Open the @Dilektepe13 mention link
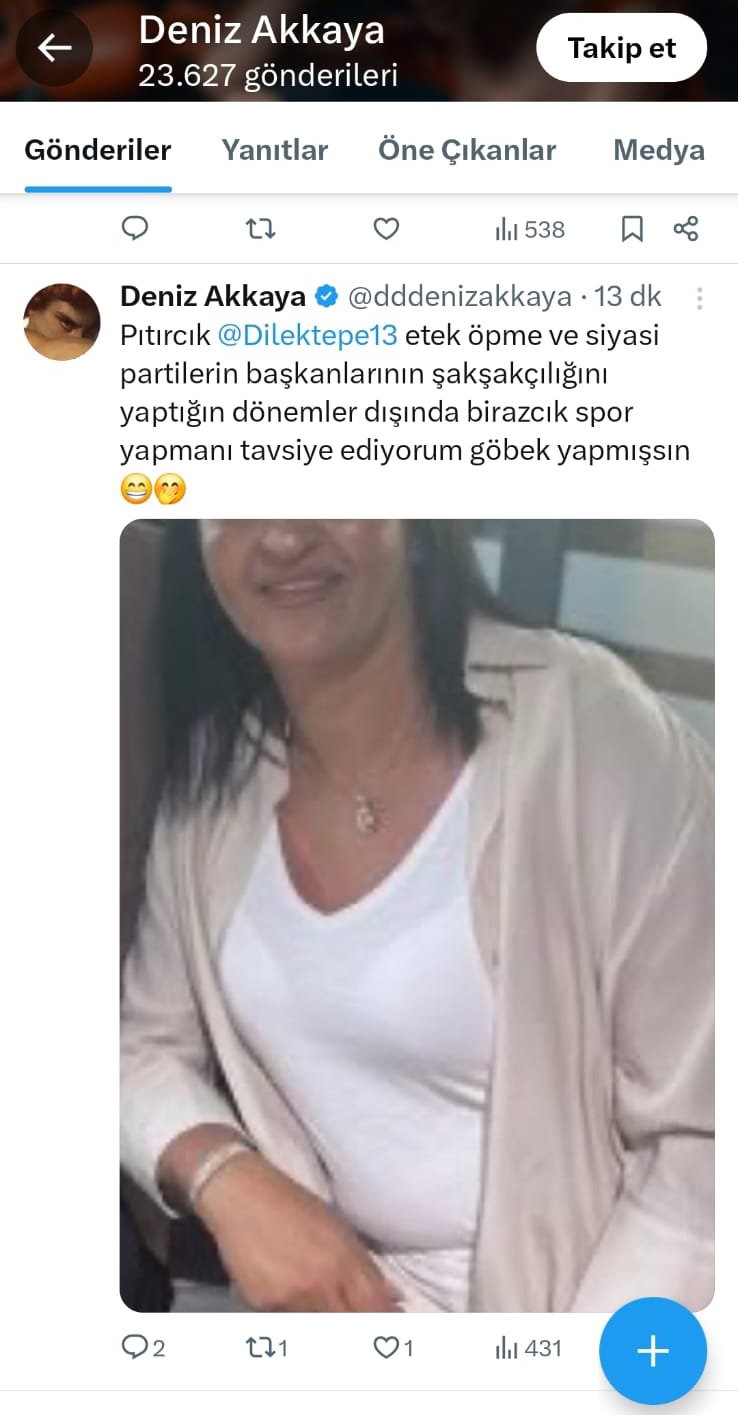738x1415 pixels. pyautogui.click(x=307, y=335)
